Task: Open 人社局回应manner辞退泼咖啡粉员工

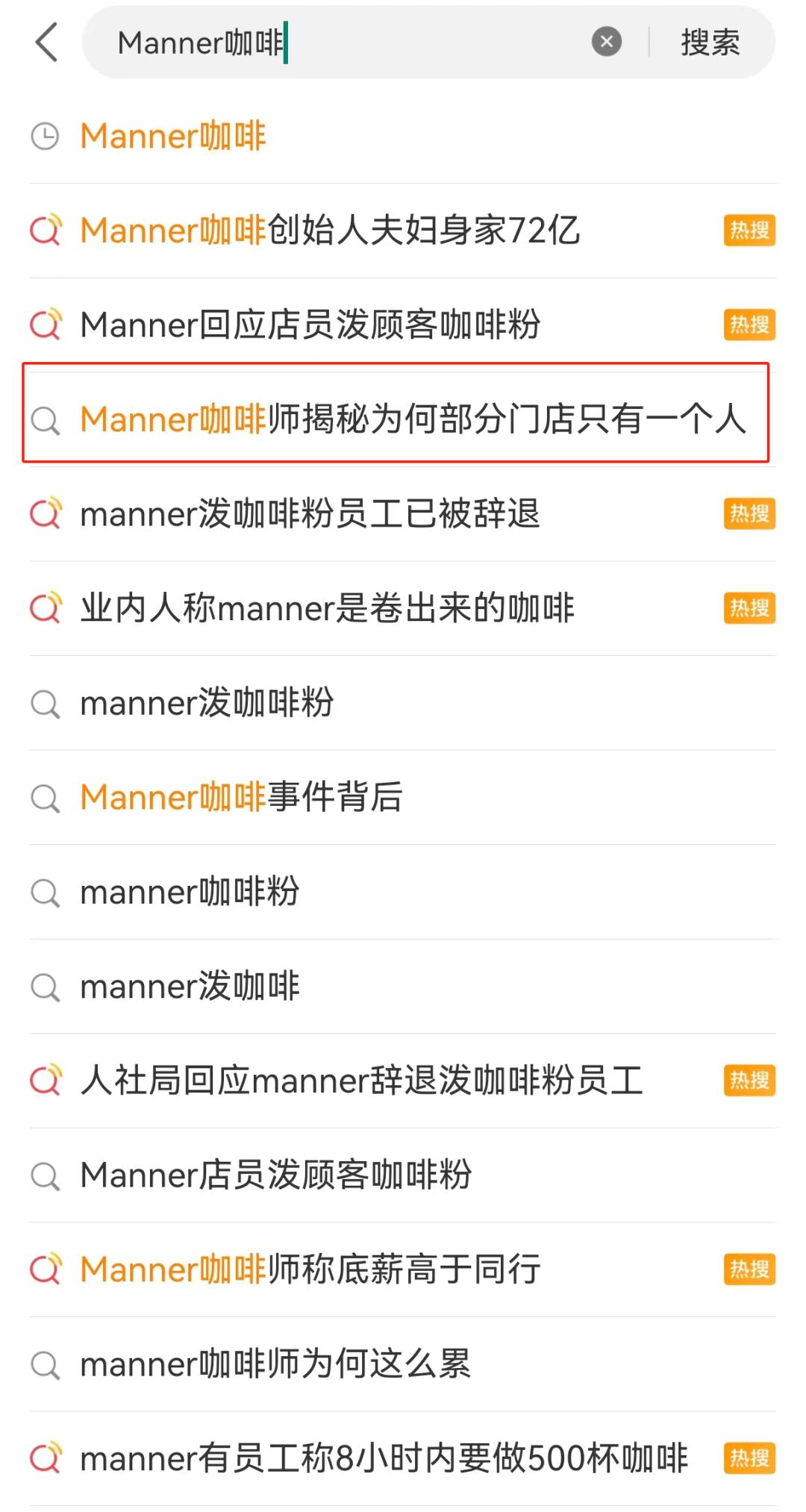Action: point(362,1081)
